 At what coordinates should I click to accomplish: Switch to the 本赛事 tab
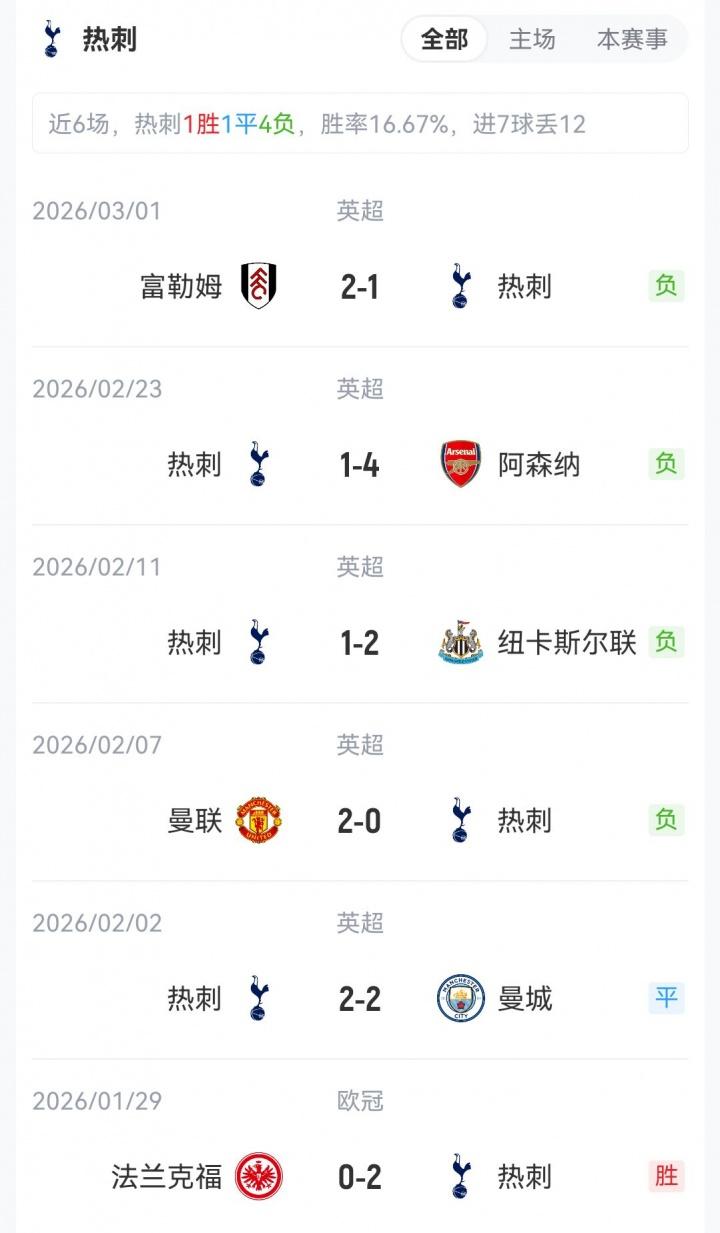click(632, 40)
